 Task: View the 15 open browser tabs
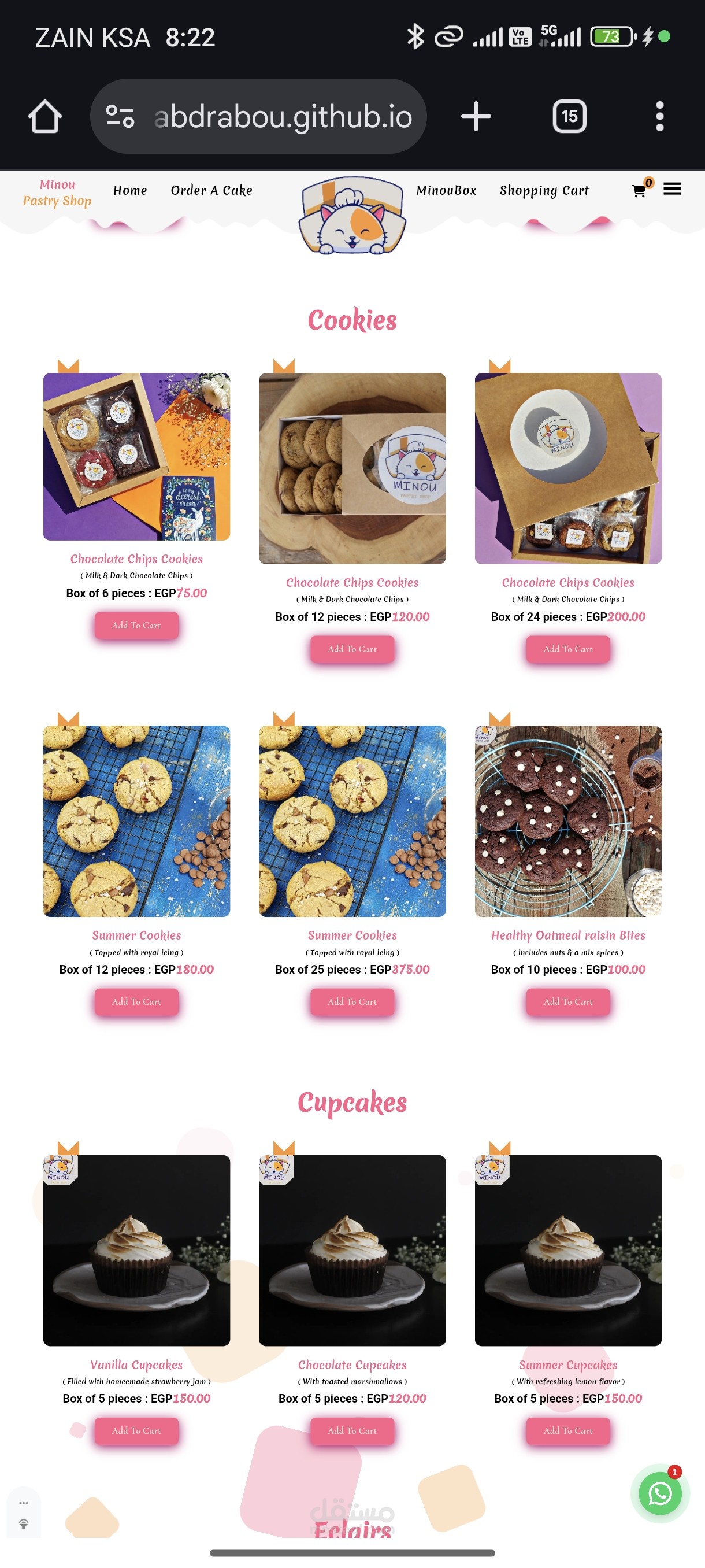(x=569, y=116)
